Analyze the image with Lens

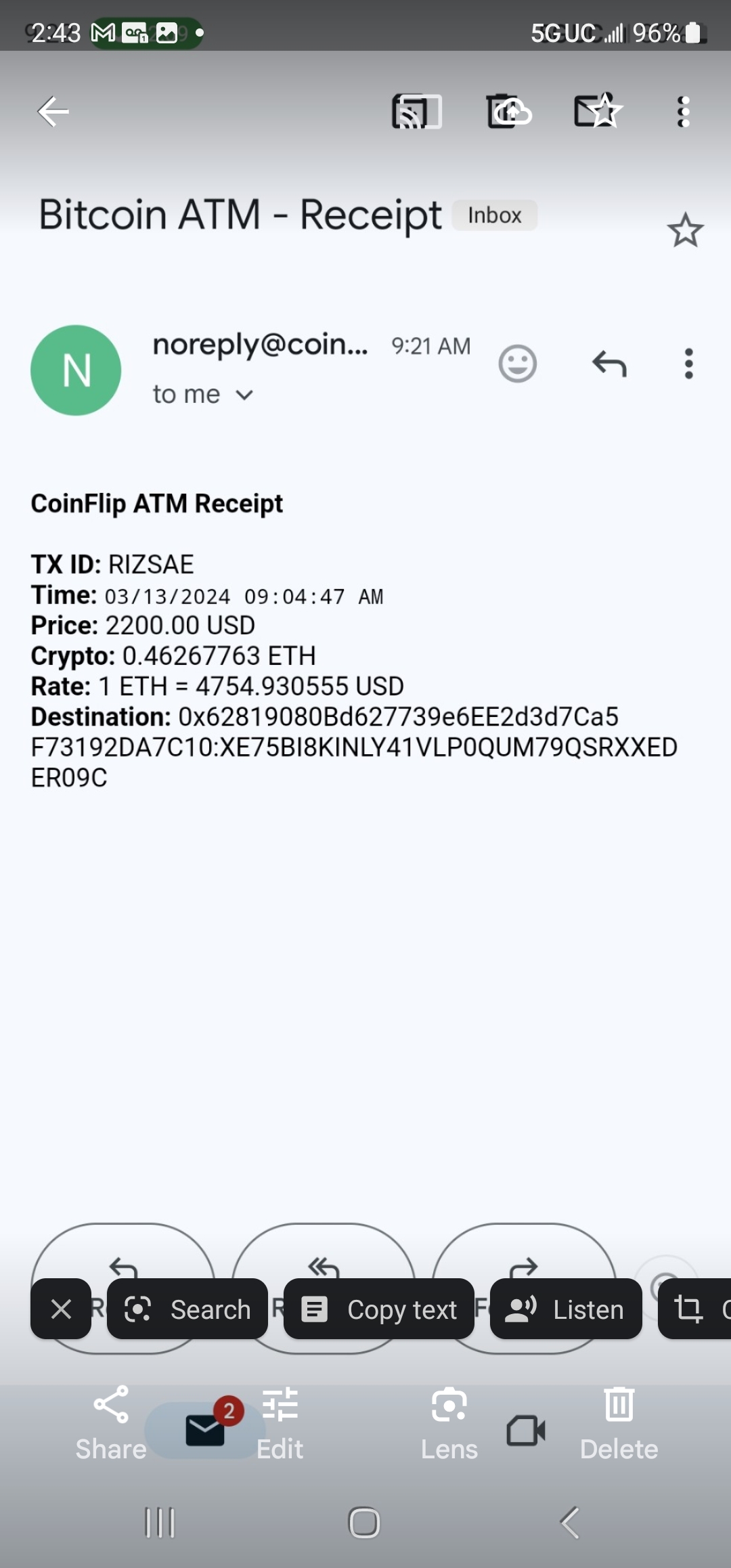(449, 1422)
